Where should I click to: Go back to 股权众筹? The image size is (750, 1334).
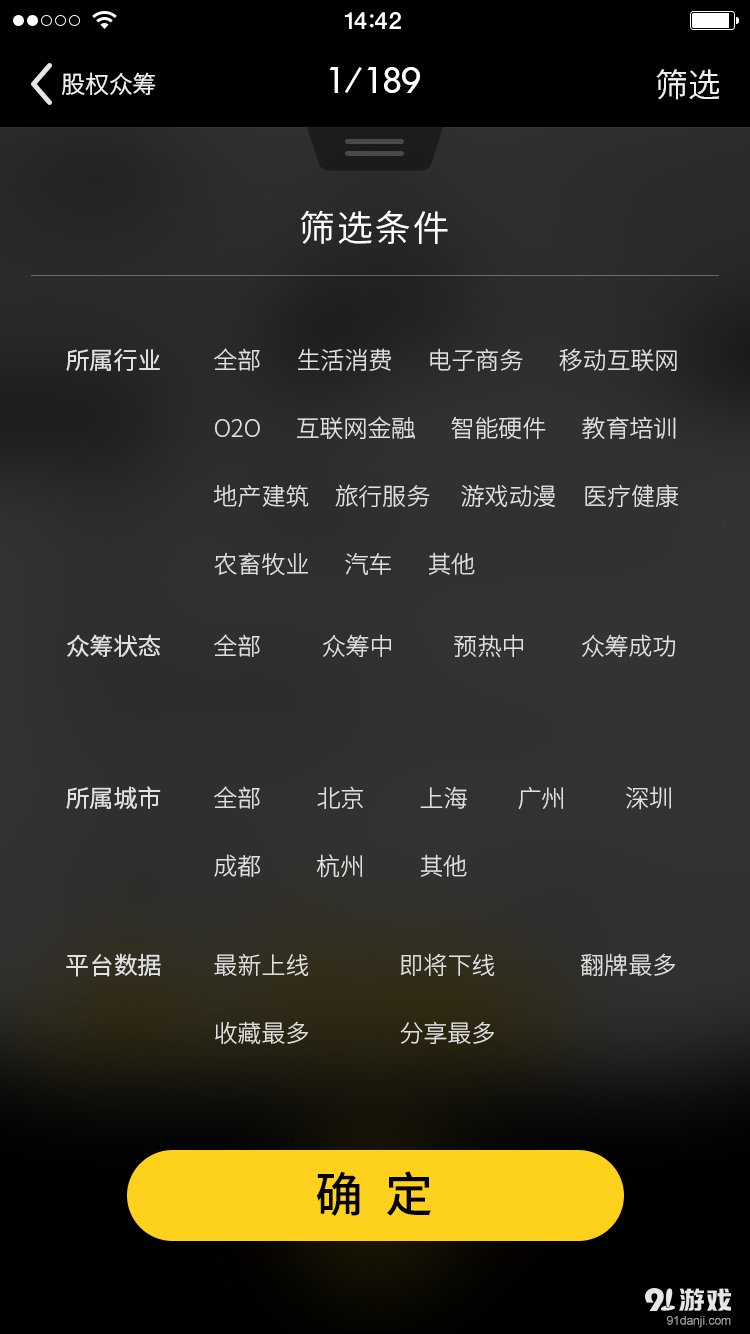[x=93, y=84]
